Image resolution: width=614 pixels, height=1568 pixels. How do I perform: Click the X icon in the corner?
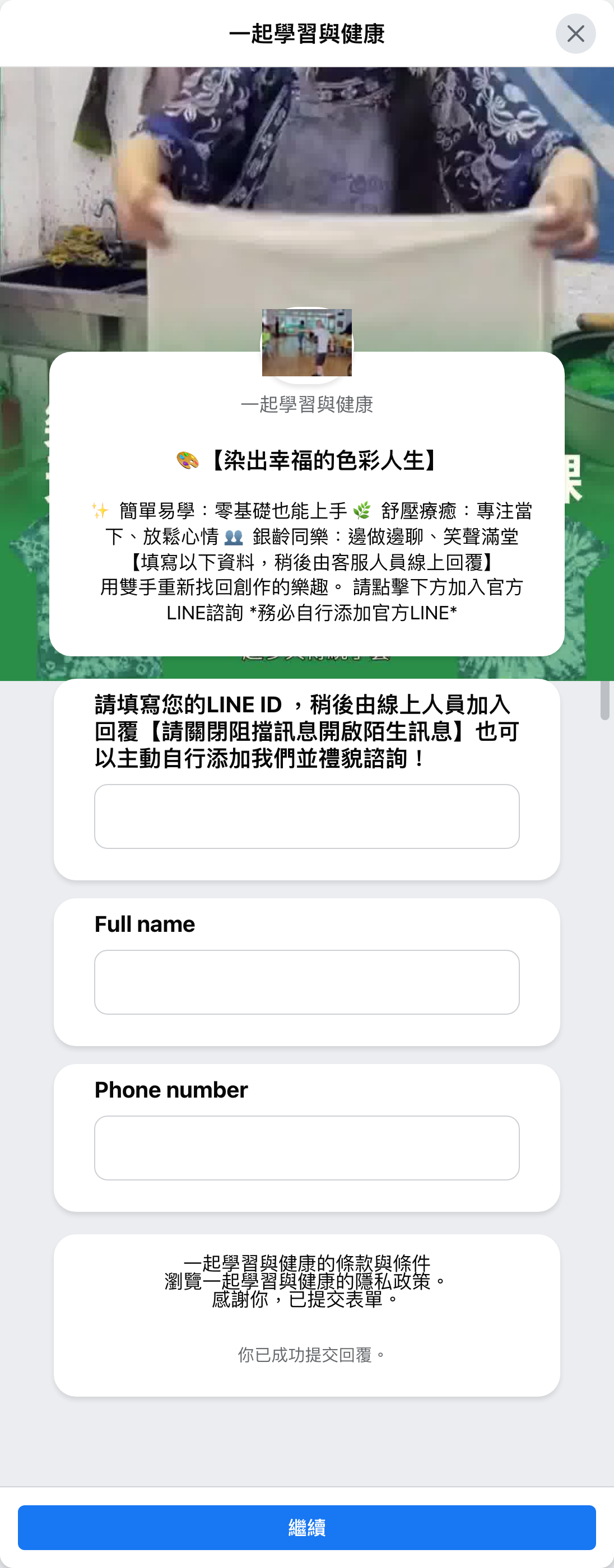point(575,34)
